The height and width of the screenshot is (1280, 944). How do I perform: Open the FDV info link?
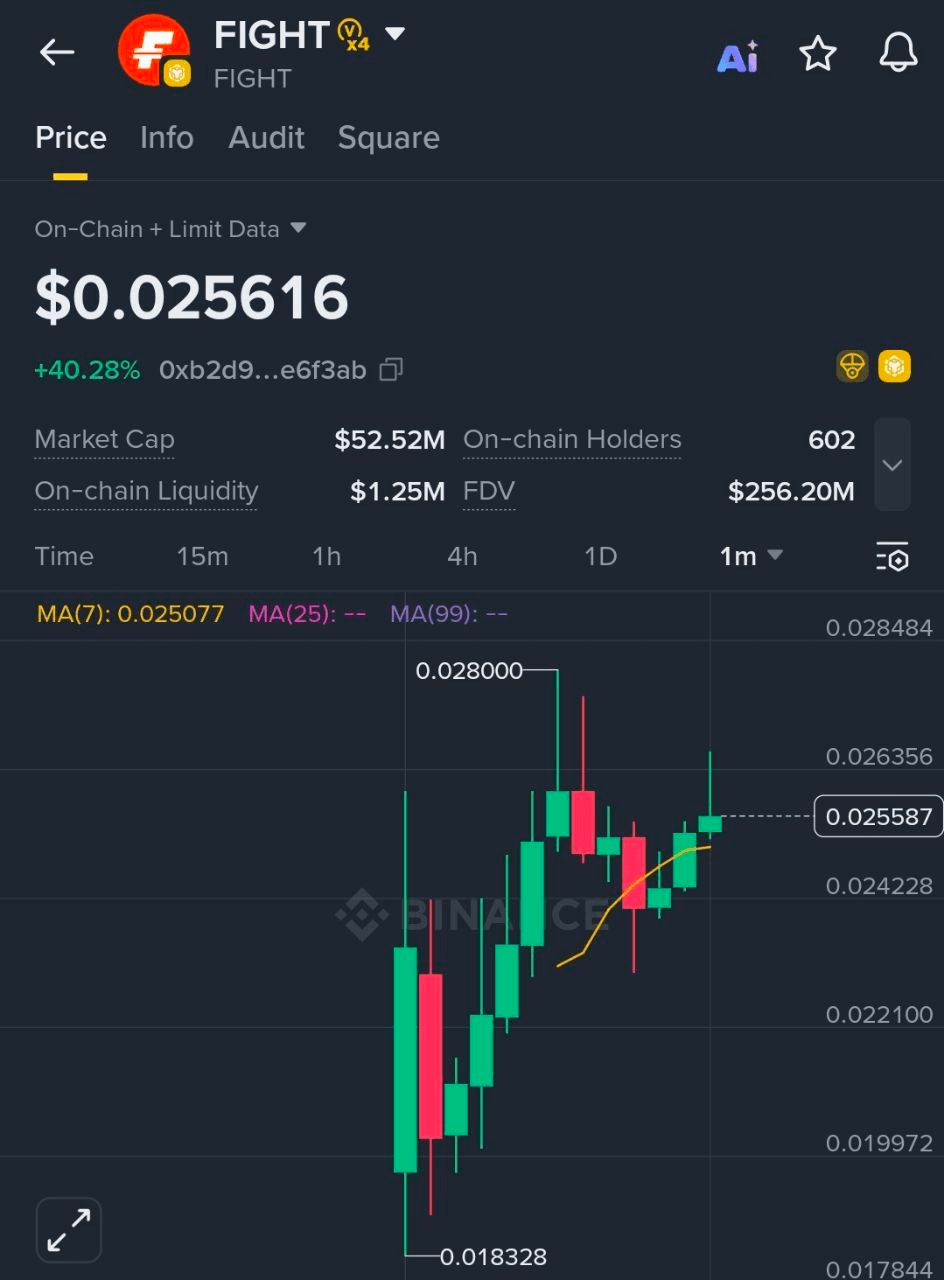pyautogui.click(x=488, y=491)
